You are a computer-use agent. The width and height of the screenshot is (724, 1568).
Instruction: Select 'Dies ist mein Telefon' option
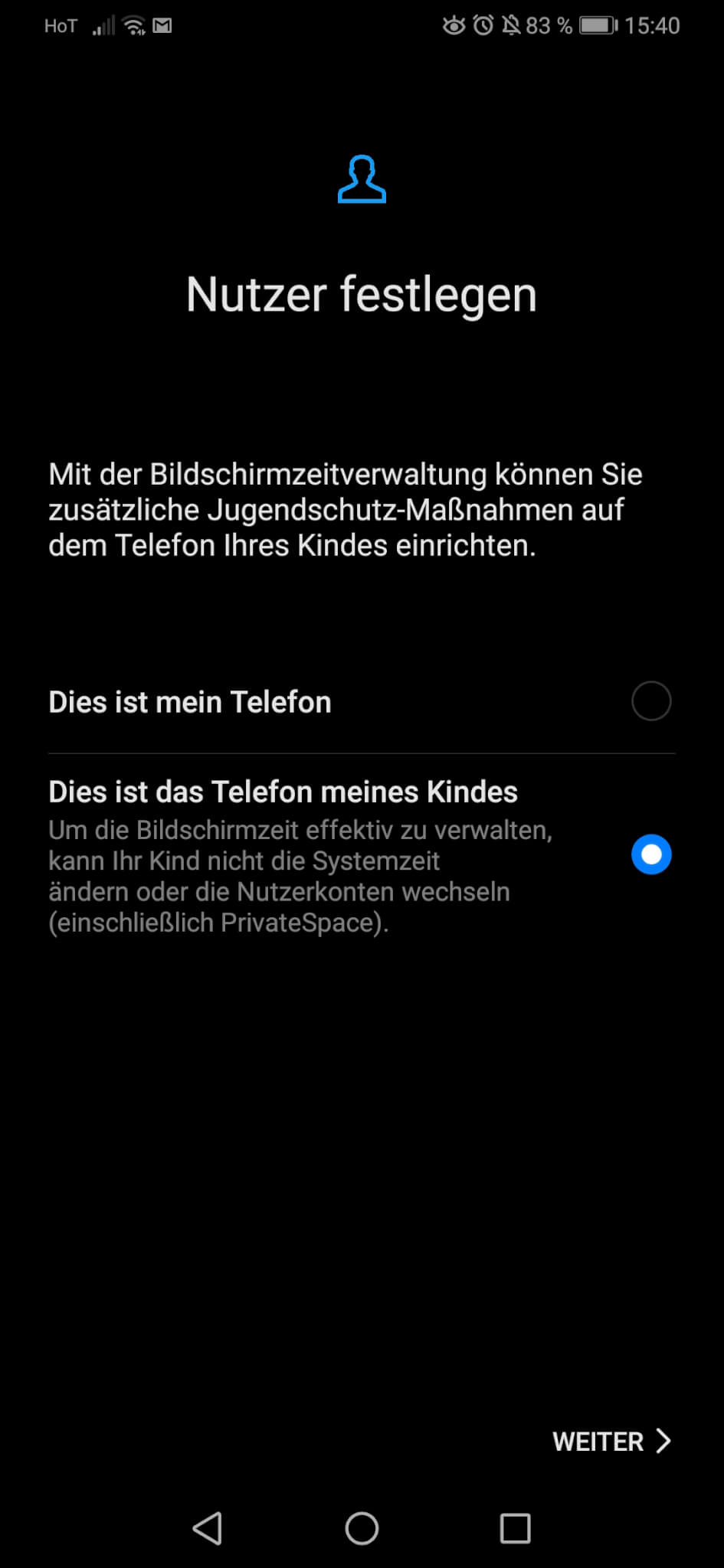pos(650,701)
